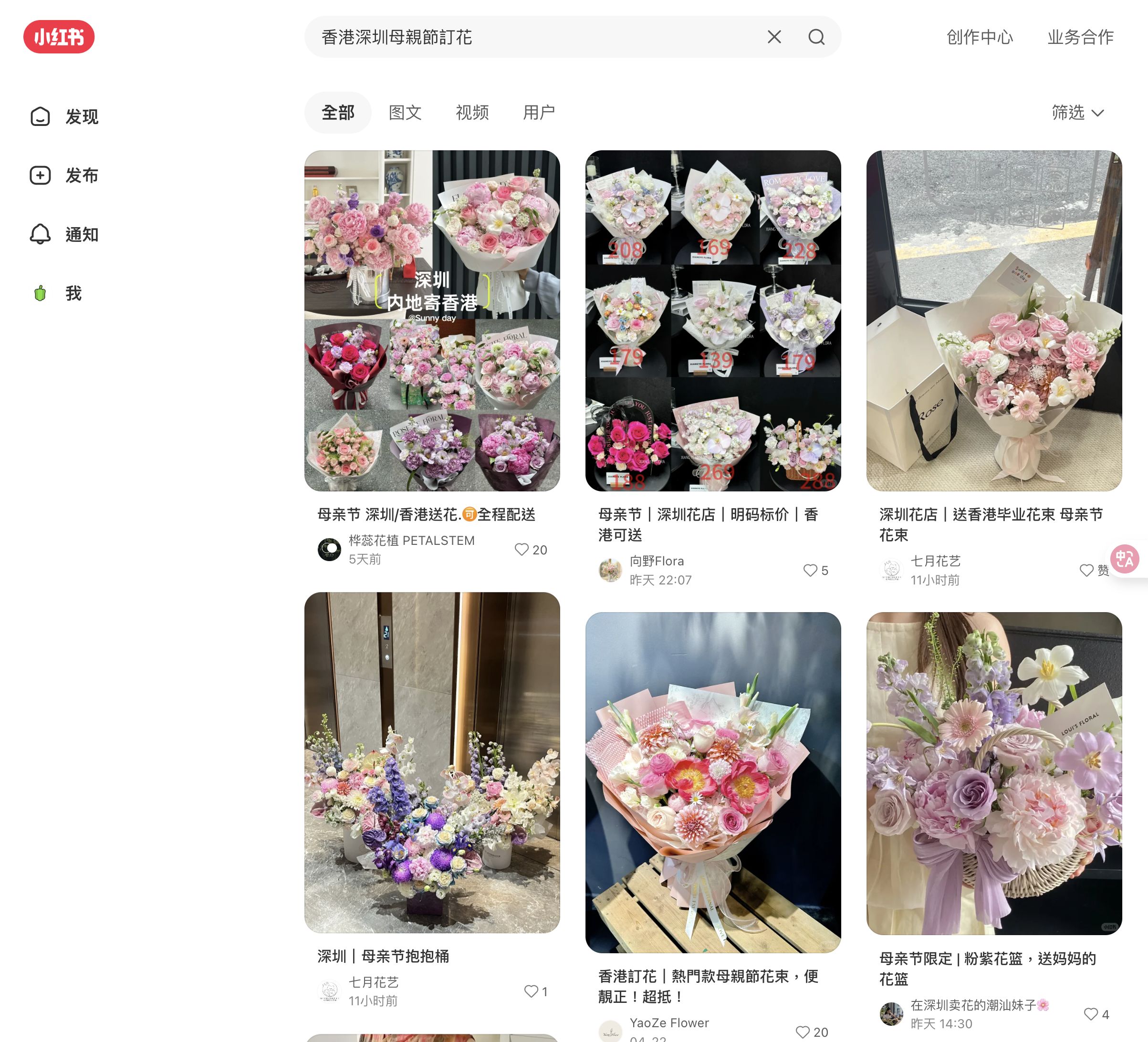Like the post by 向野Flora

tap(810, 570)
